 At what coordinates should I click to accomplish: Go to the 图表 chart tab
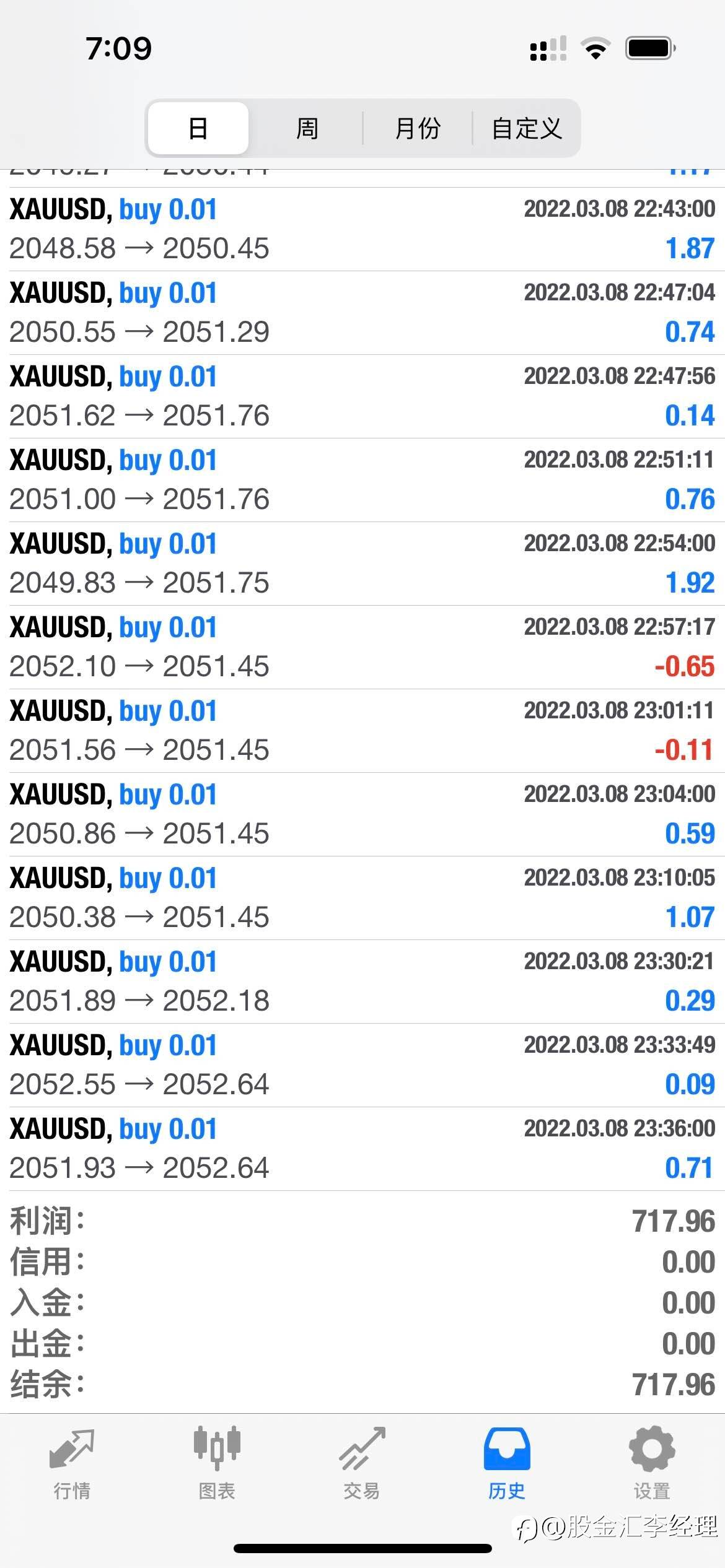coord(217,1464)
